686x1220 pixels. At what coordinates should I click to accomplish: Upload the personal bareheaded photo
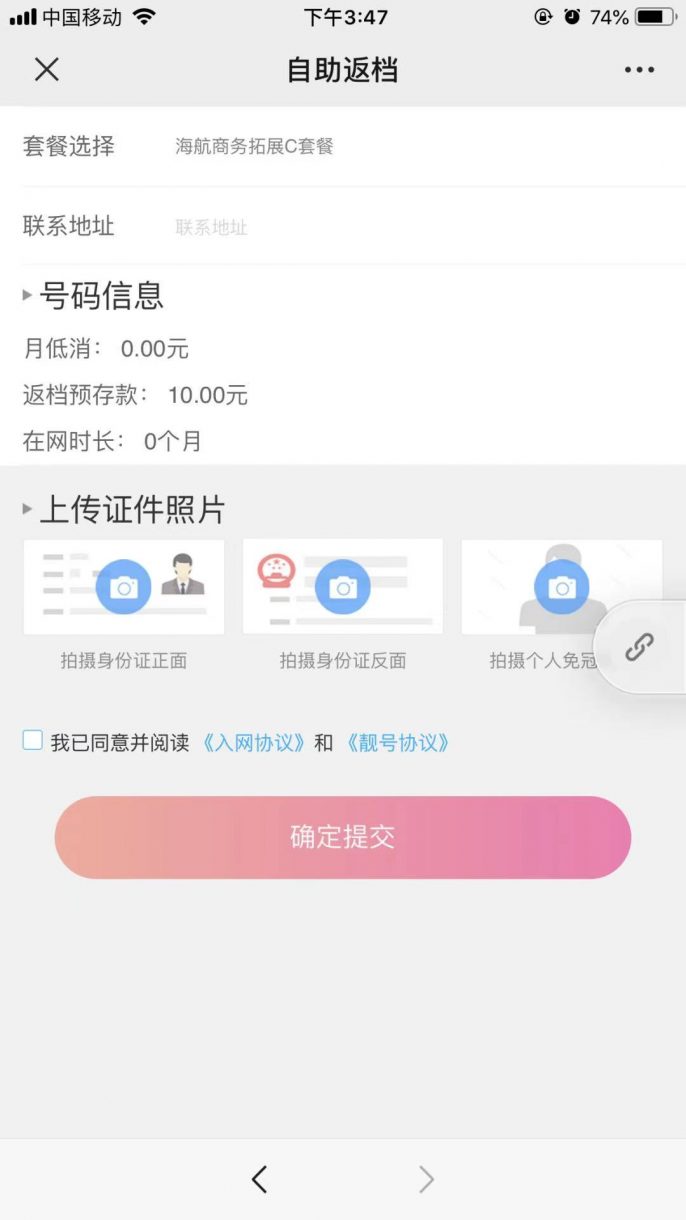click(561, 587)
